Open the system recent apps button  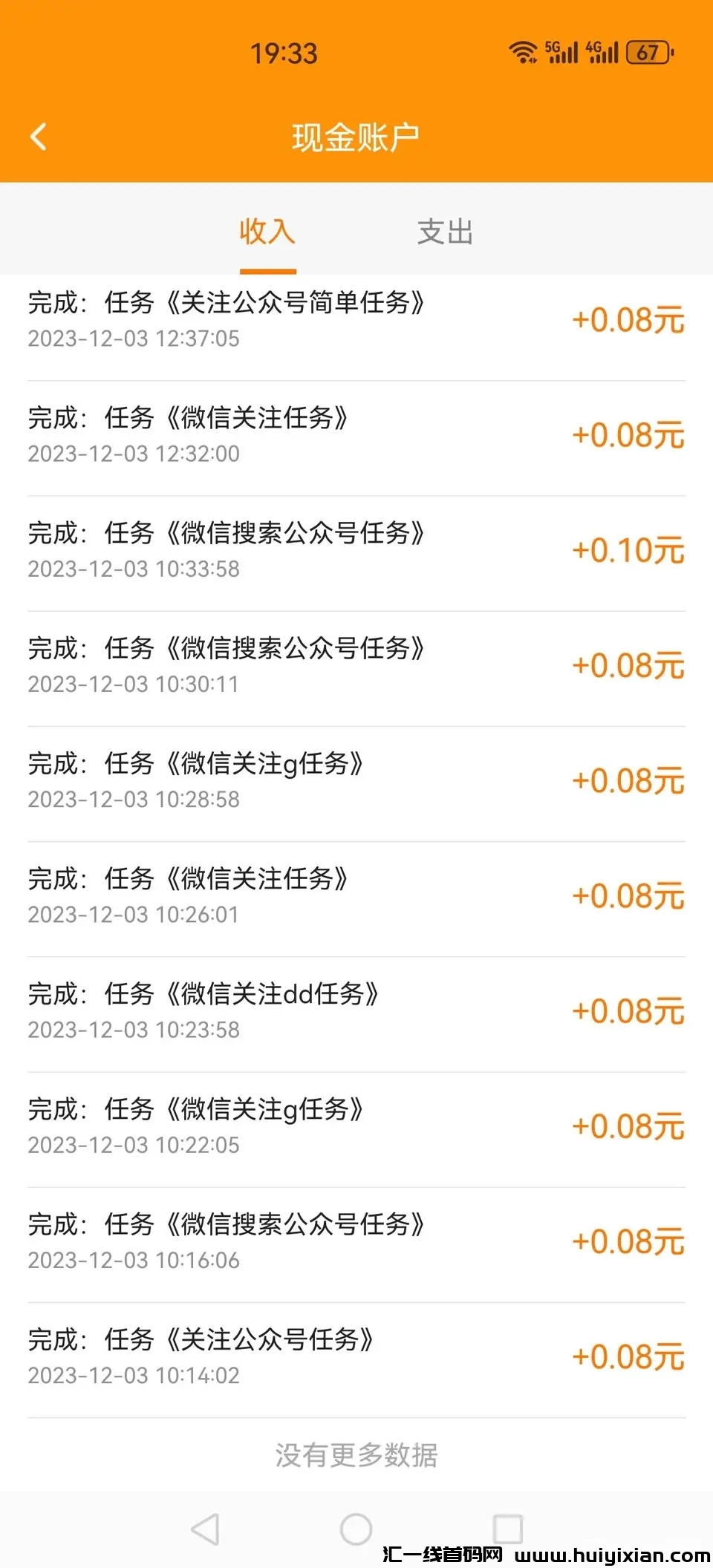[508, 1529]
